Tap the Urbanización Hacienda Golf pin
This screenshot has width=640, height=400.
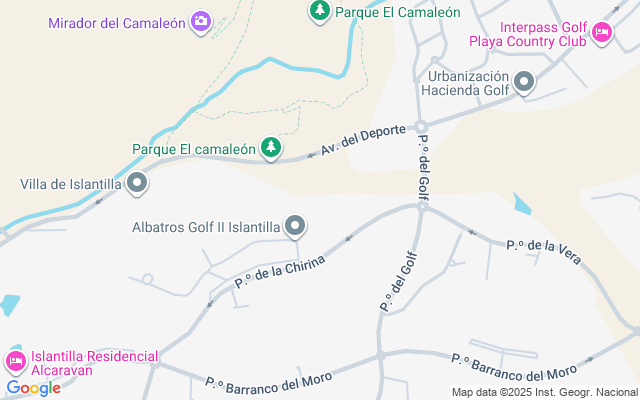click(x=524, y=82)
